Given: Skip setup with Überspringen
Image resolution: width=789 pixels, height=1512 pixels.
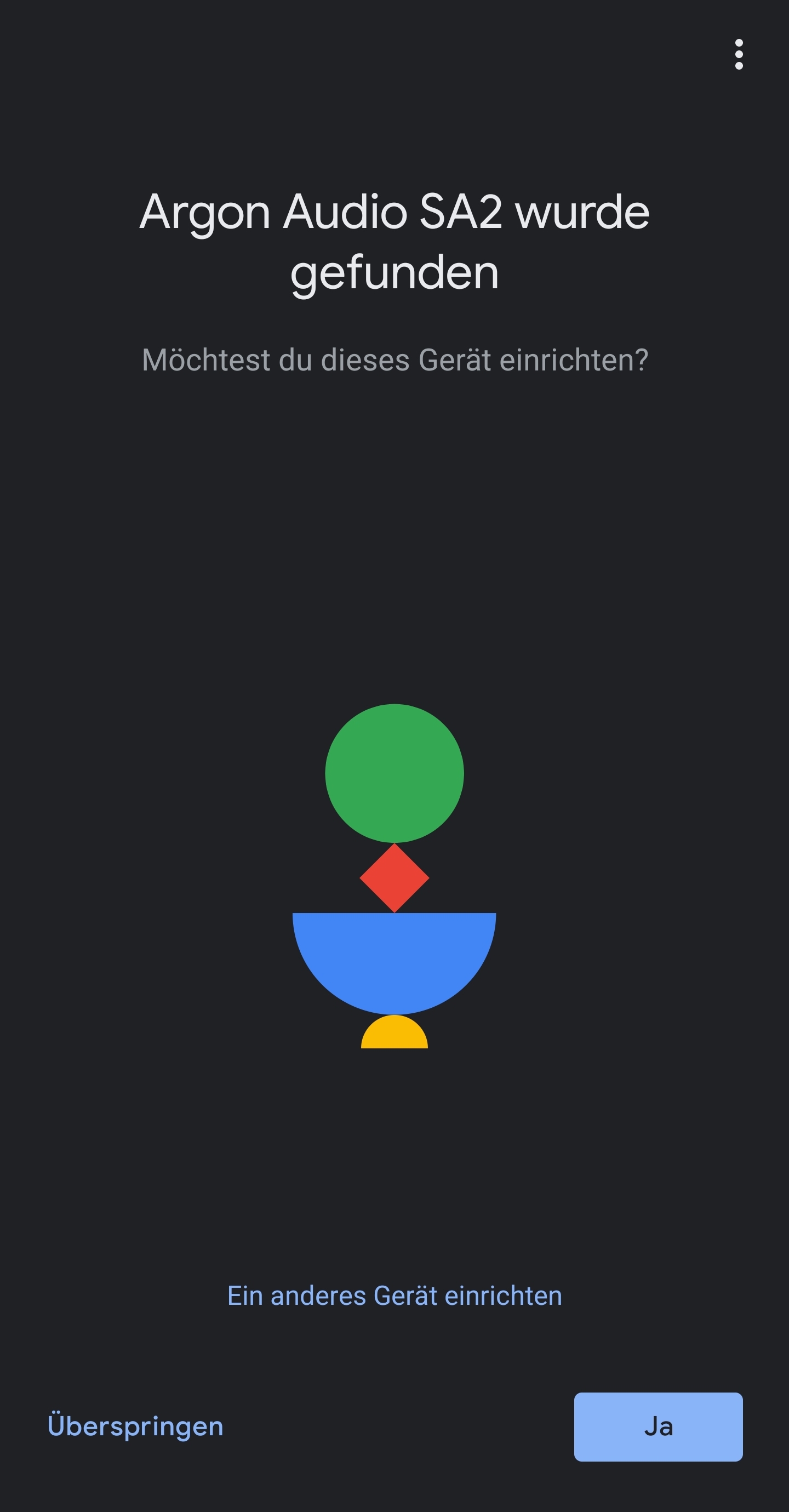Looking at the screenshot, I should (136, 1427).
